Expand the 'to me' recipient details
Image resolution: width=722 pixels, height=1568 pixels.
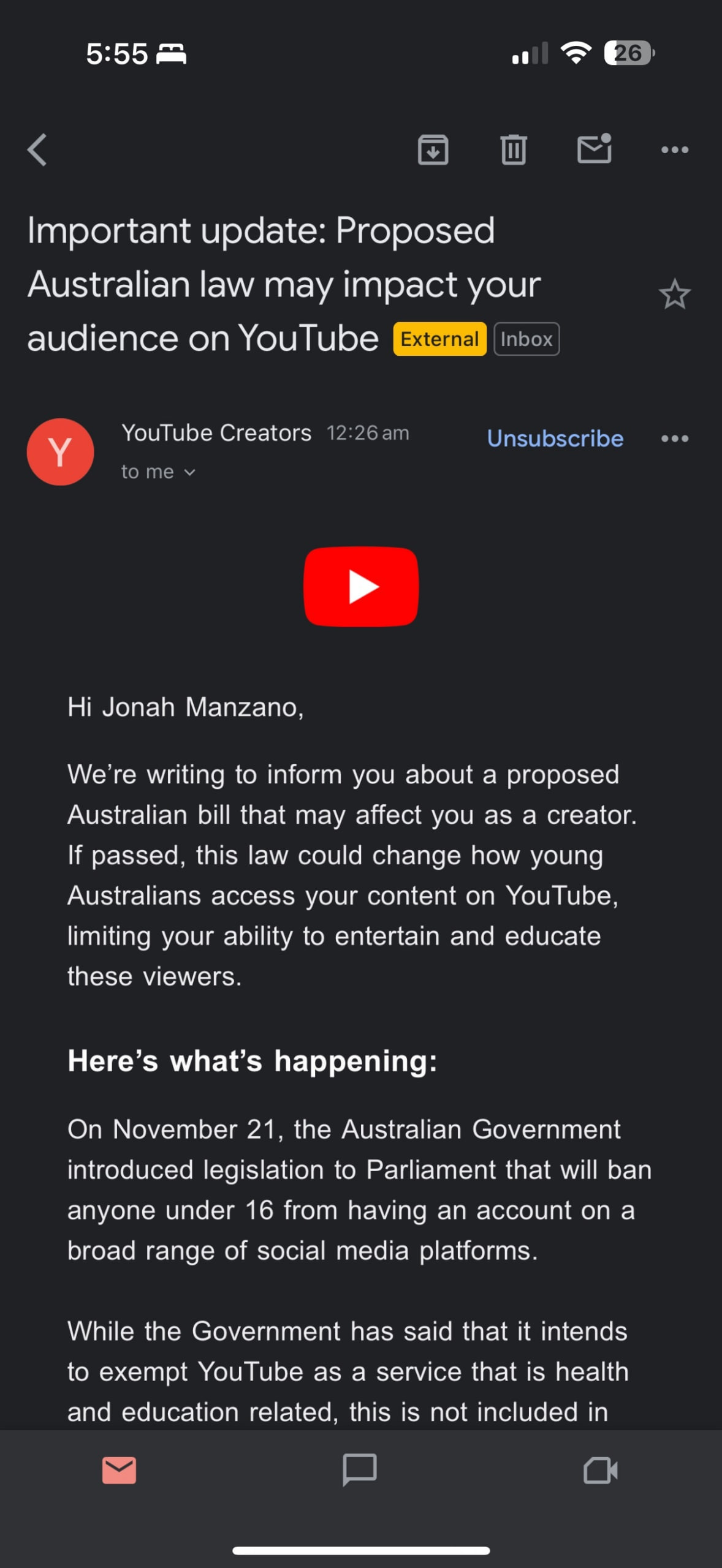click(x=158, y=472)
